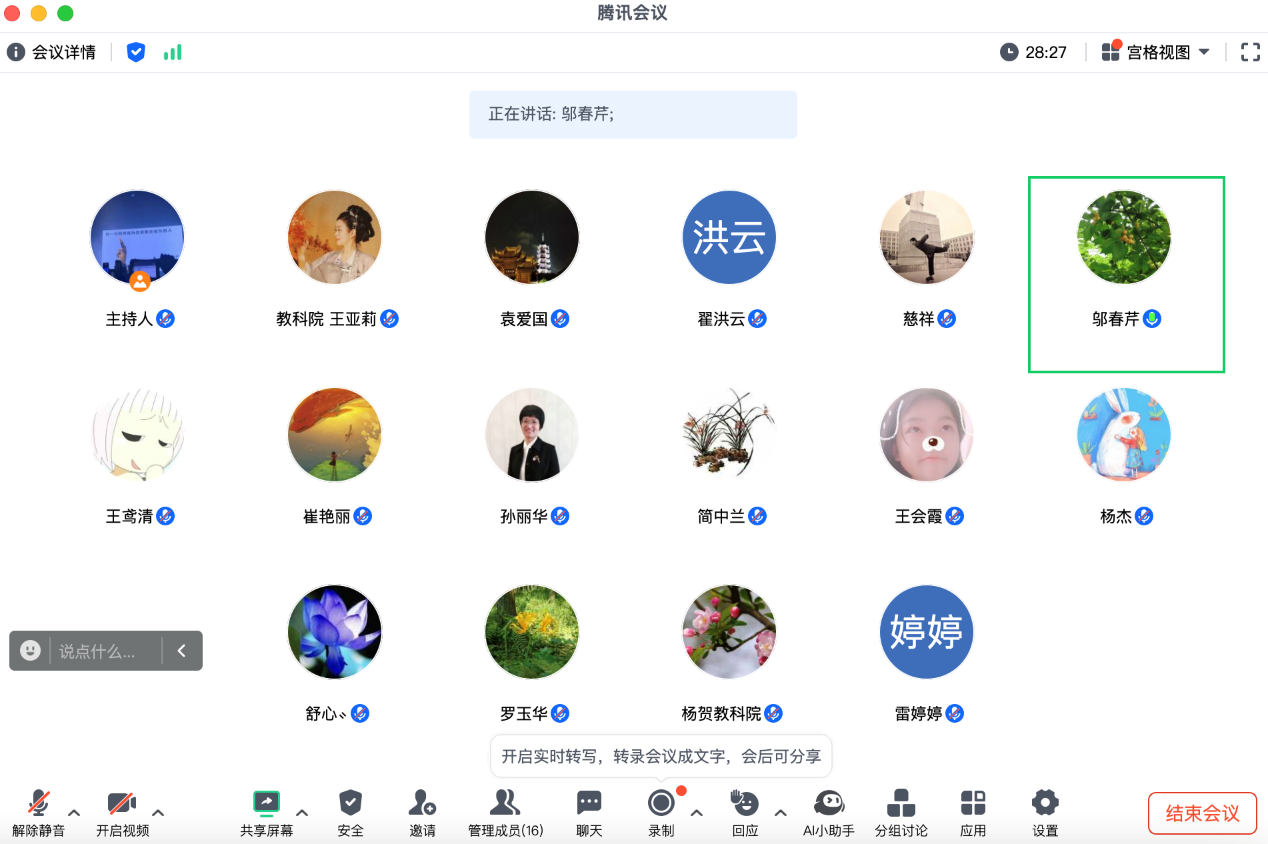Launch the AI小助手 assistant

[x=828, y=811]
